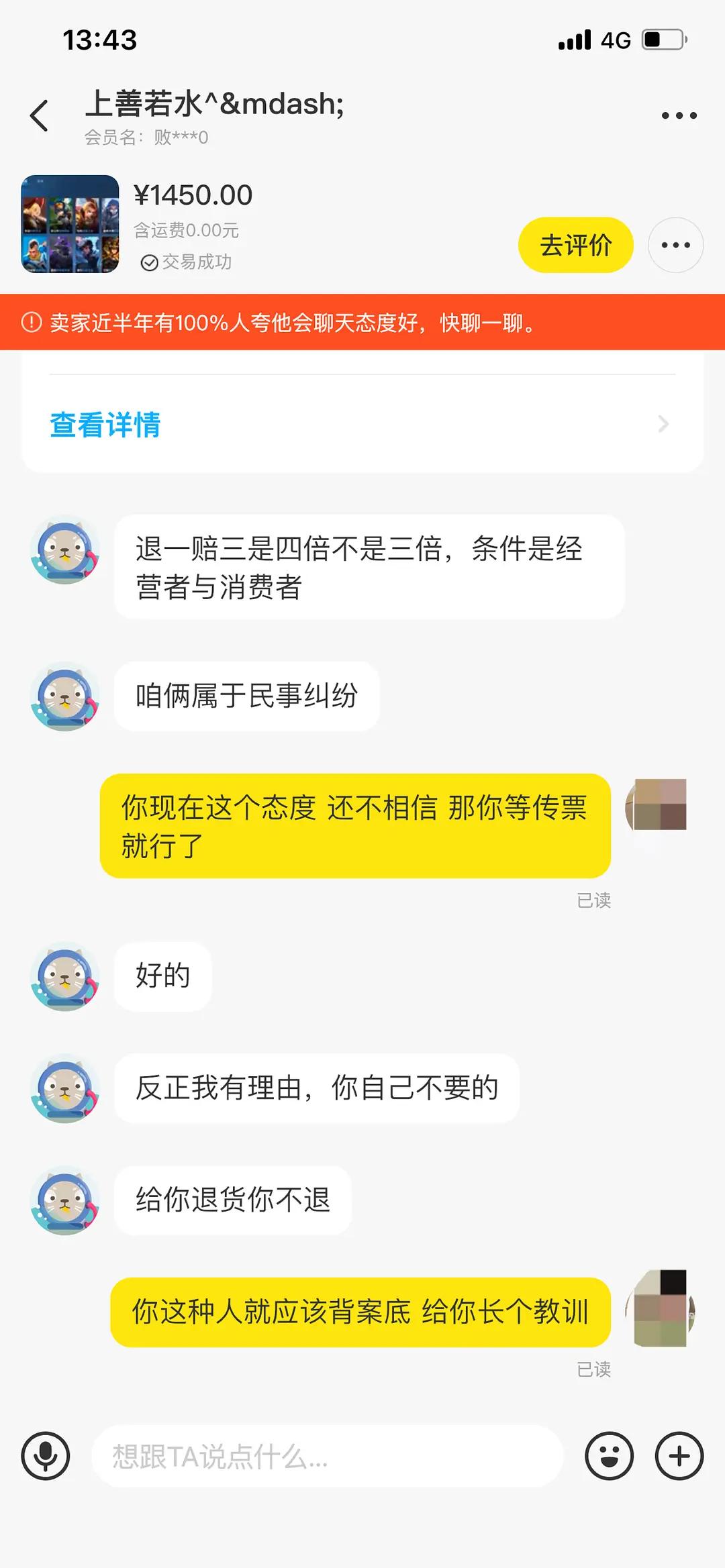Tap the 交易成功 checkmark status icon
This screenshot has height=1568, width=725.
150,262
